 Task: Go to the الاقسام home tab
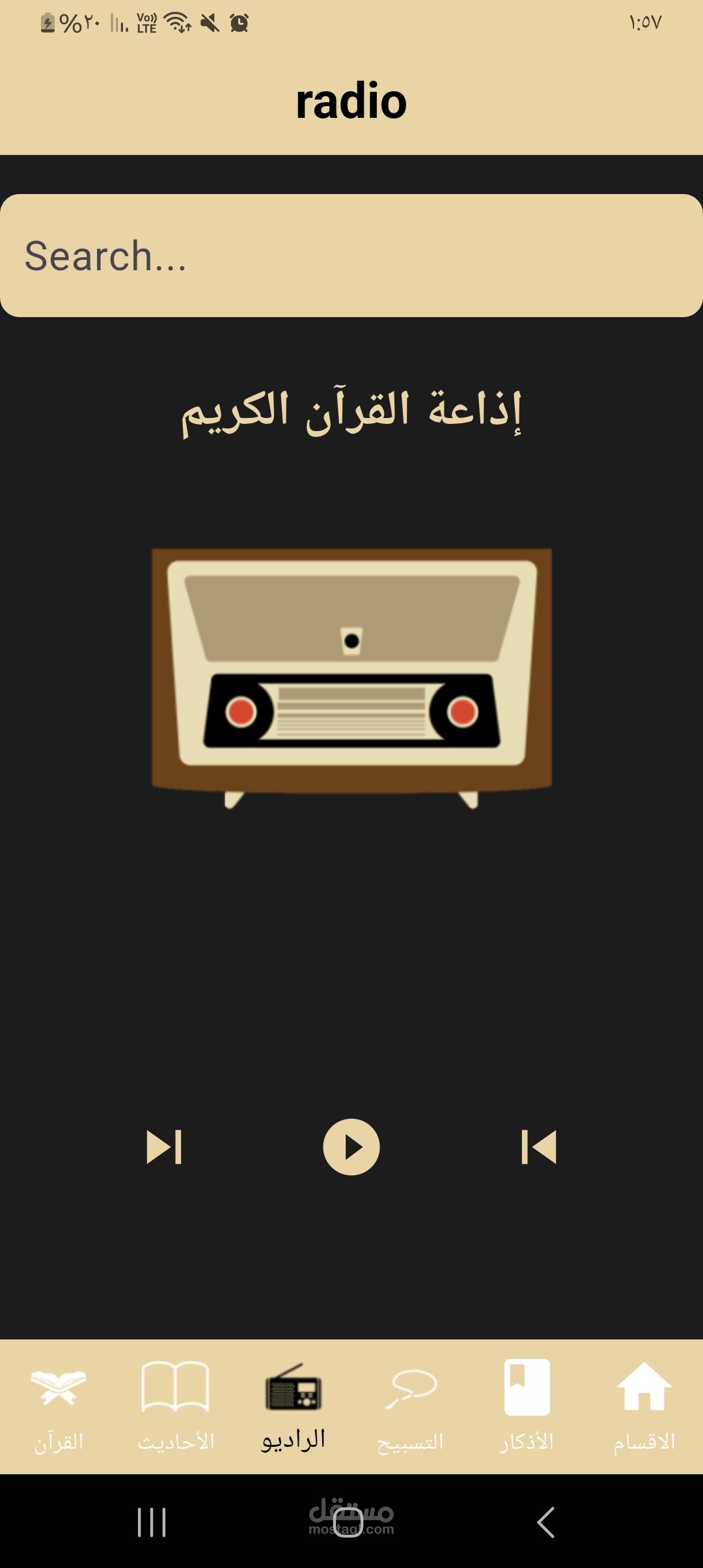644,1408
